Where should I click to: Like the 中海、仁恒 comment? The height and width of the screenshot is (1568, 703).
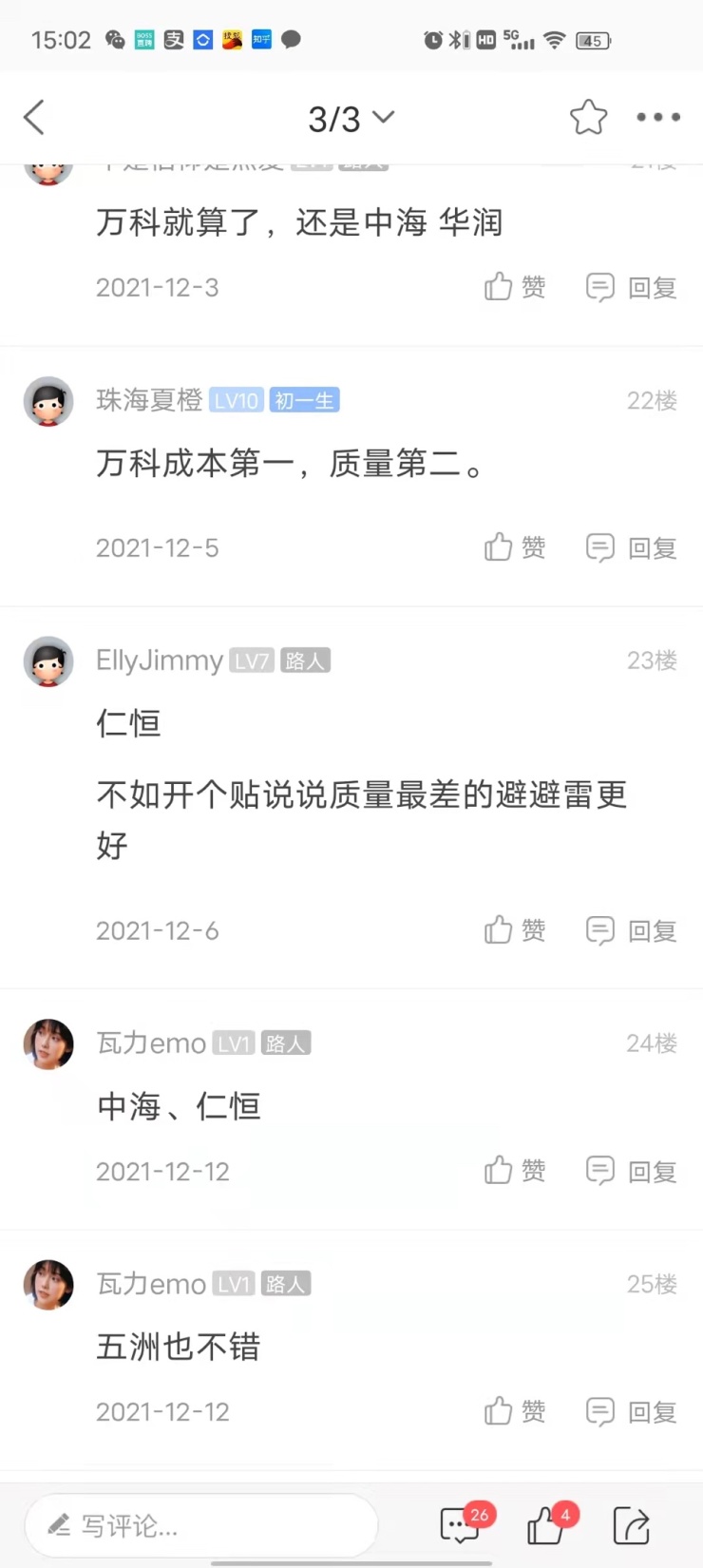pos(514,1171)
